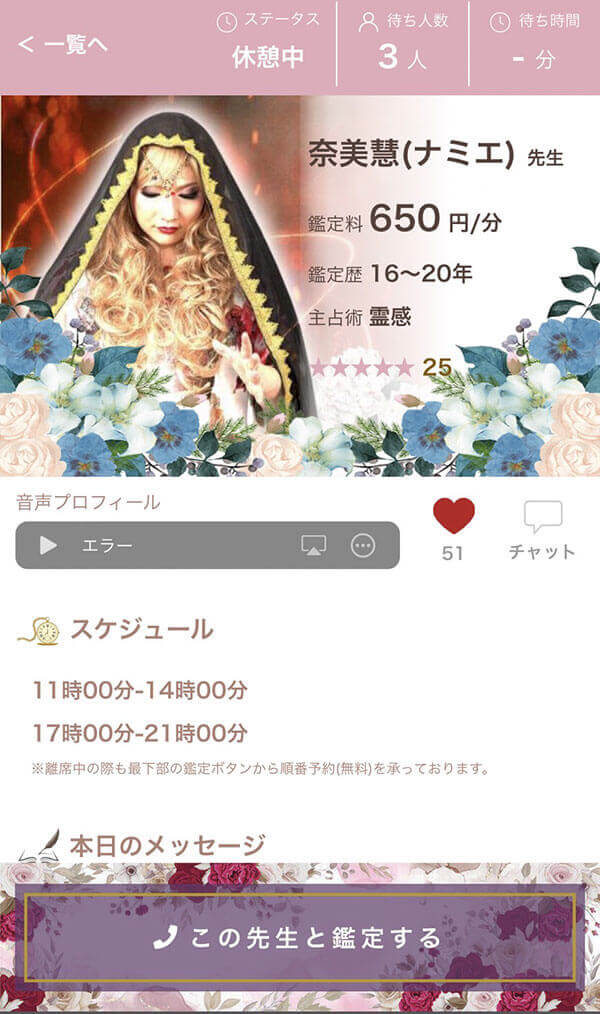
Task: Play the 音声プロフィール audio clip
Action: tap(48, 545)
